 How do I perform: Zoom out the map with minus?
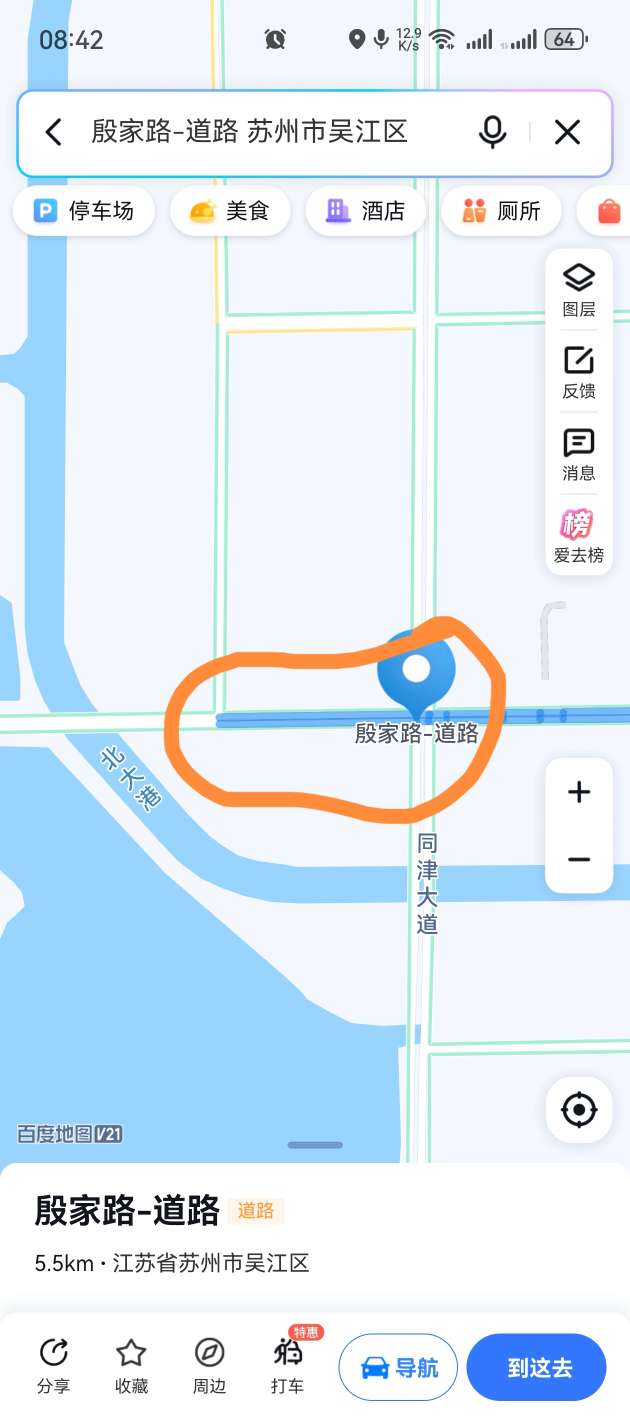pos(579,859)
